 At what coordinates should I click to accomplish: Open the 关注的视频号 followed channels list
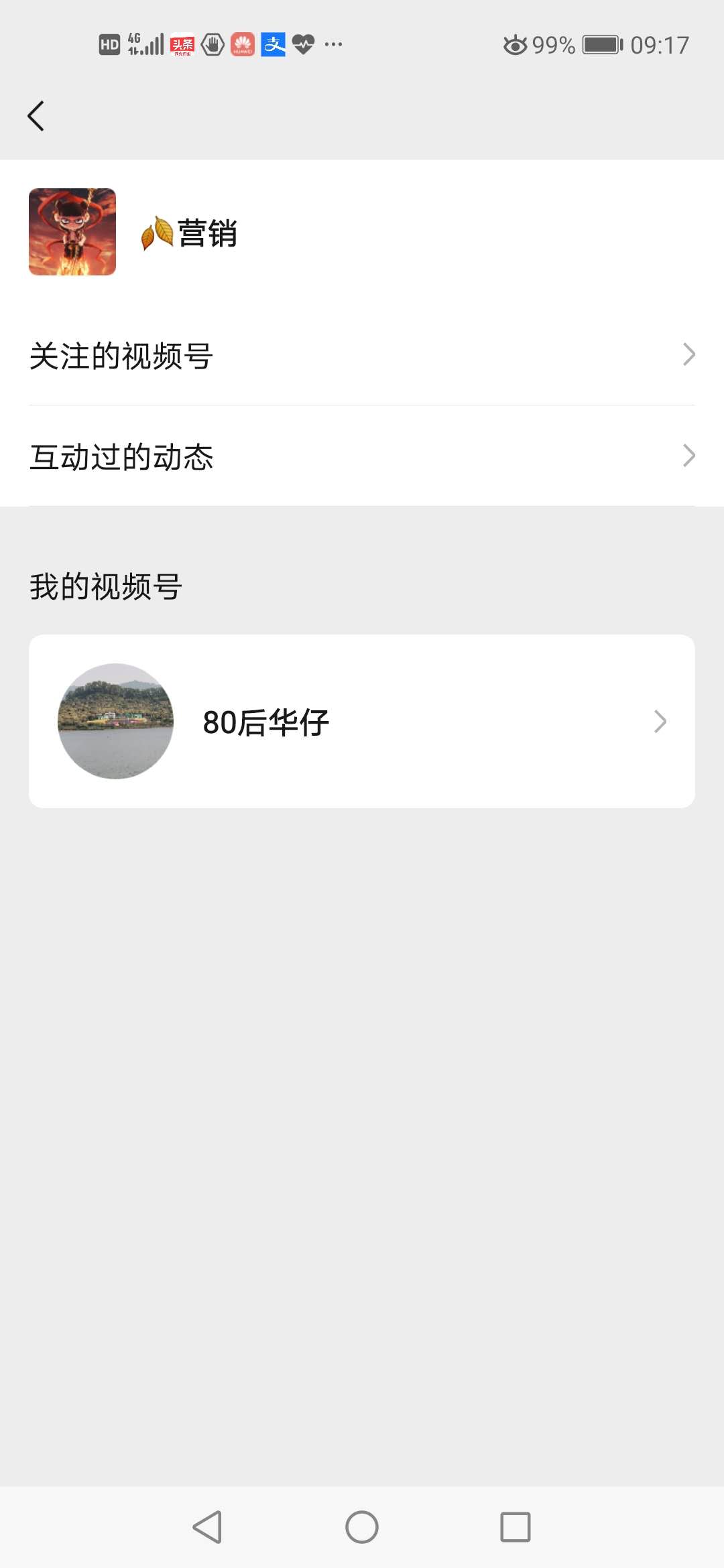point(268,354)
